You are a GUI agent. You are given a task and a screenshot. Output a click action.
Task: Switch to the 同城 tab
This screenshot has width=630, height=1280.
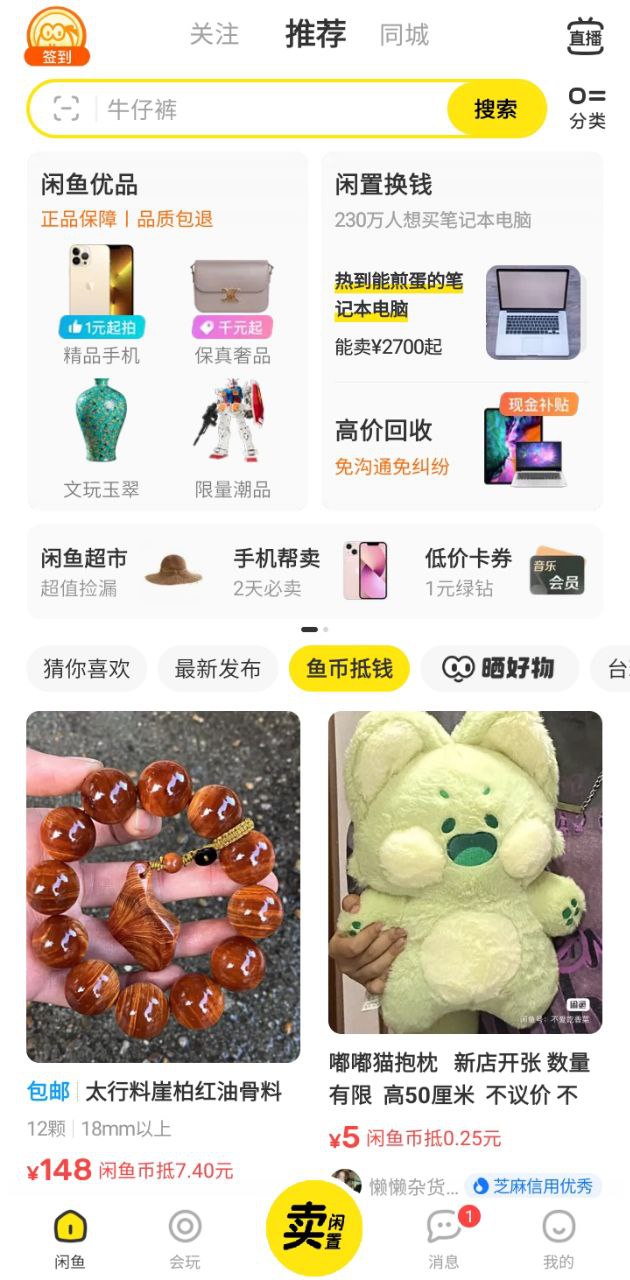click(x=404, y=35)
